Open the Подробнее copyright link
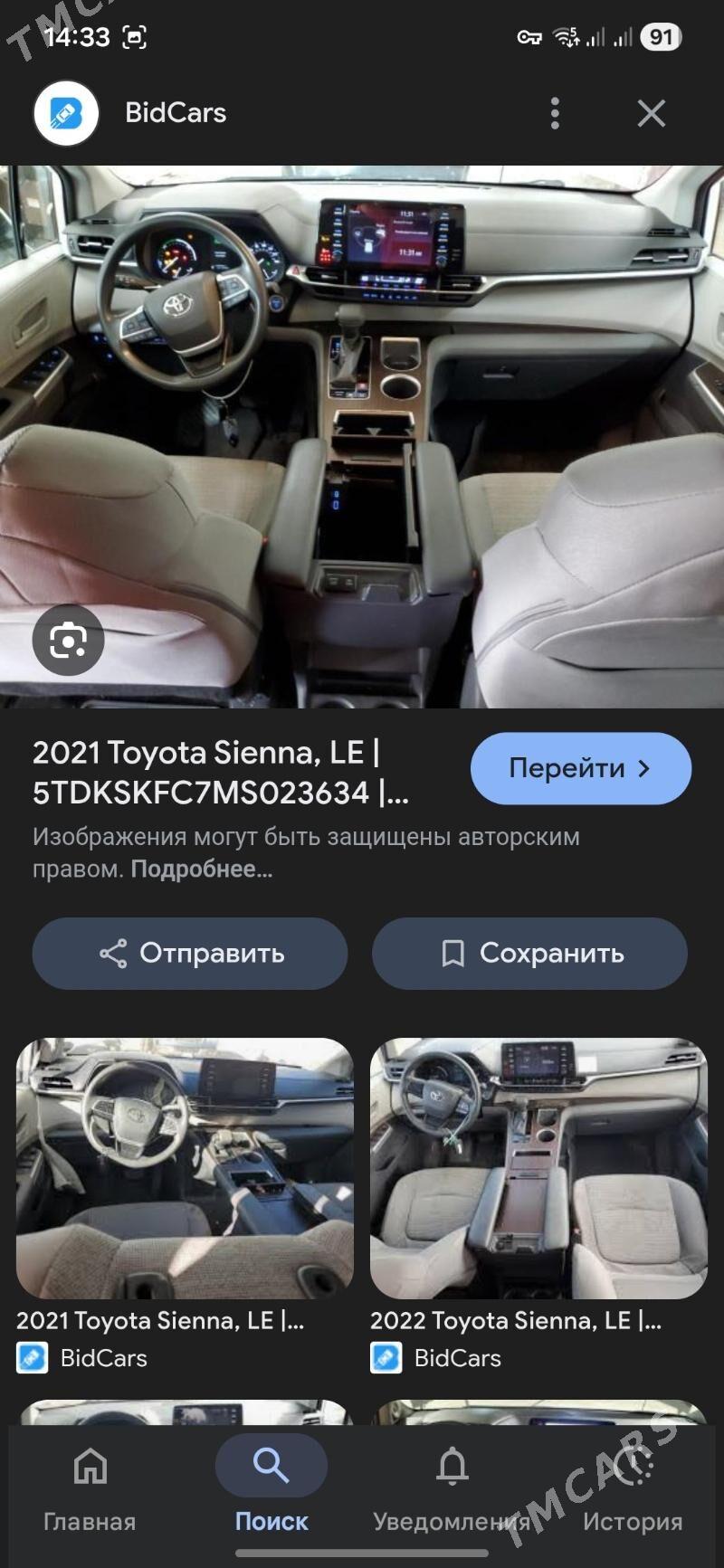The width and height of the screenshot is (724, 1568). [x=200, y=870]
